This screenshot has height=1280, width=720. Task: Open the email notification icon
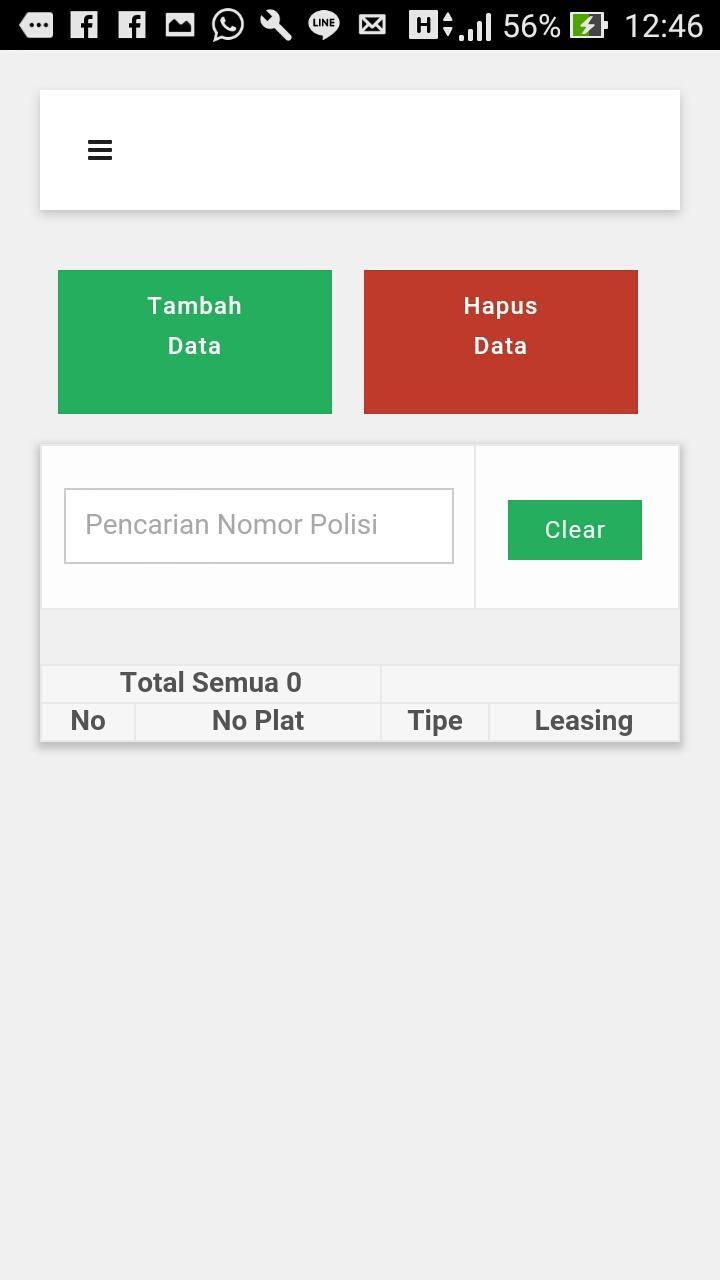[x=371, y=25]
